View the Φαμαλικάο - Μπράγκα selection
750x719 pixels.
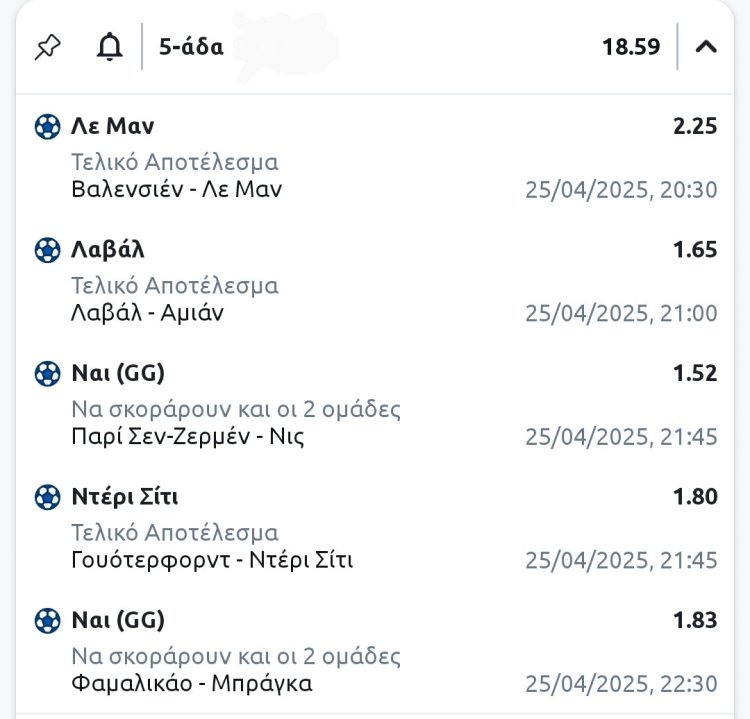click(x=192, y=684)
